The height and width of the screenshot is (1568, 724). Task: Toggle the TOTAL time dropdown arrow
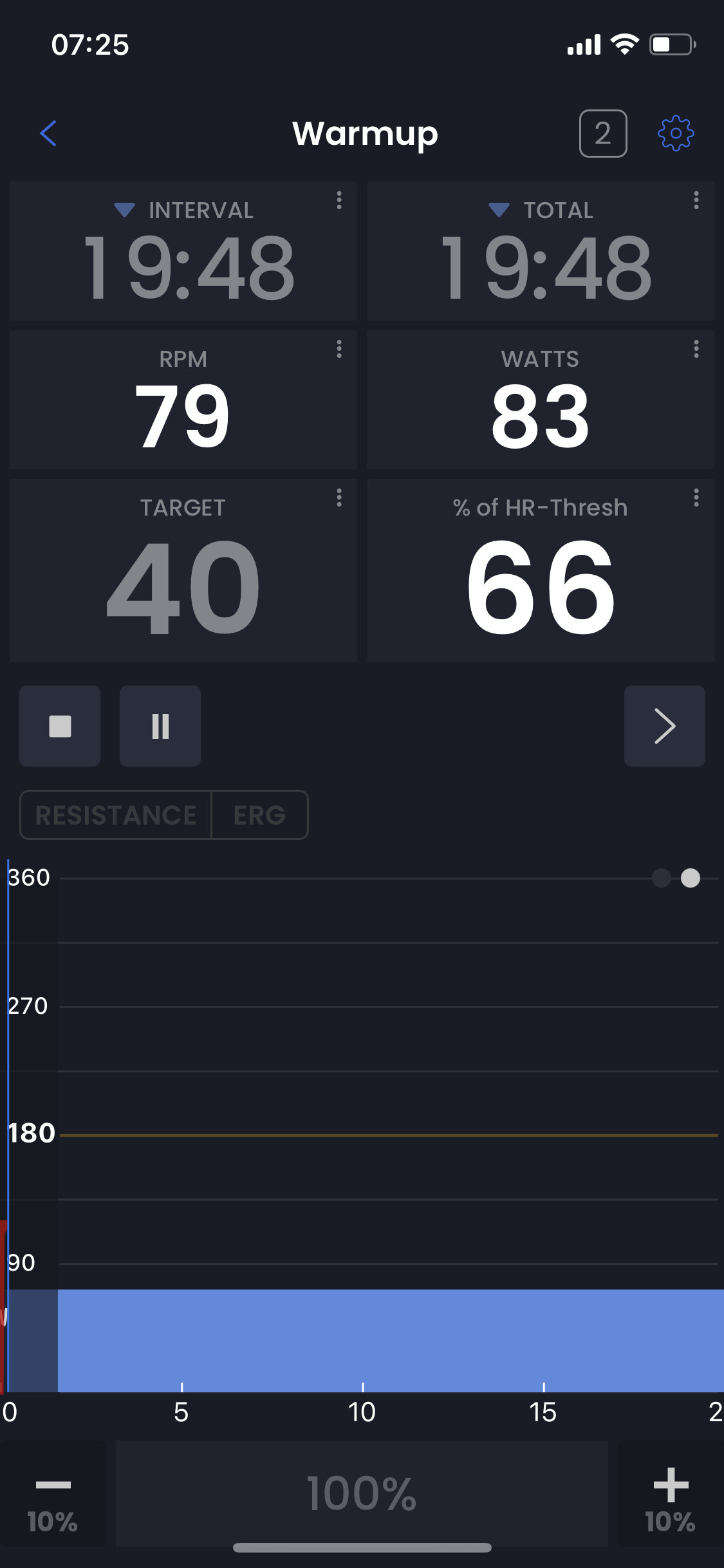click(499, 210)
